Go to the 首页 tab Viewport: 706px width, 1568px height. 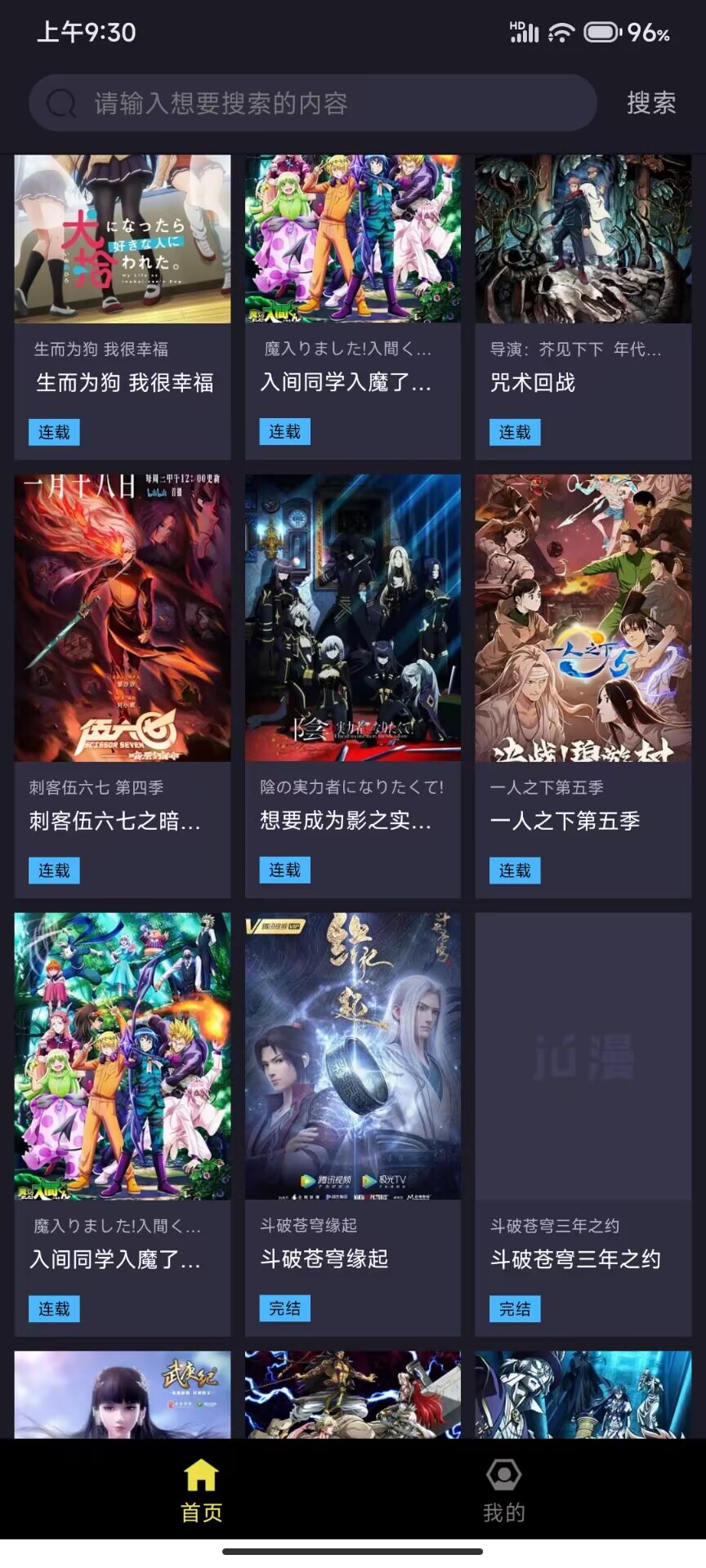point(201,1491)
